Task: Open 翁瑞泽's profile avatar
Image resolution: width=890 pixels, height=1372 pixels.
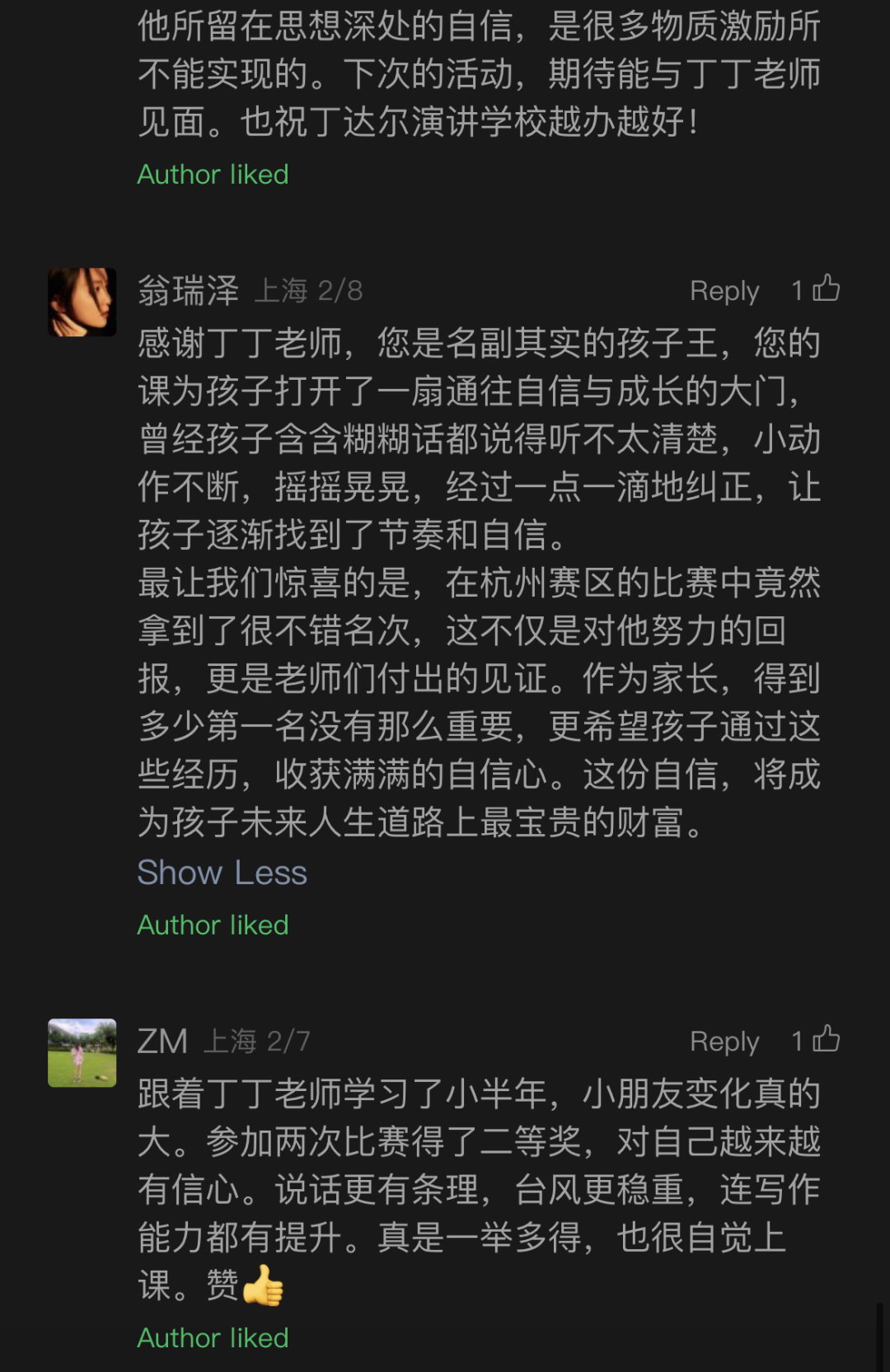Action: click(82, 298)
